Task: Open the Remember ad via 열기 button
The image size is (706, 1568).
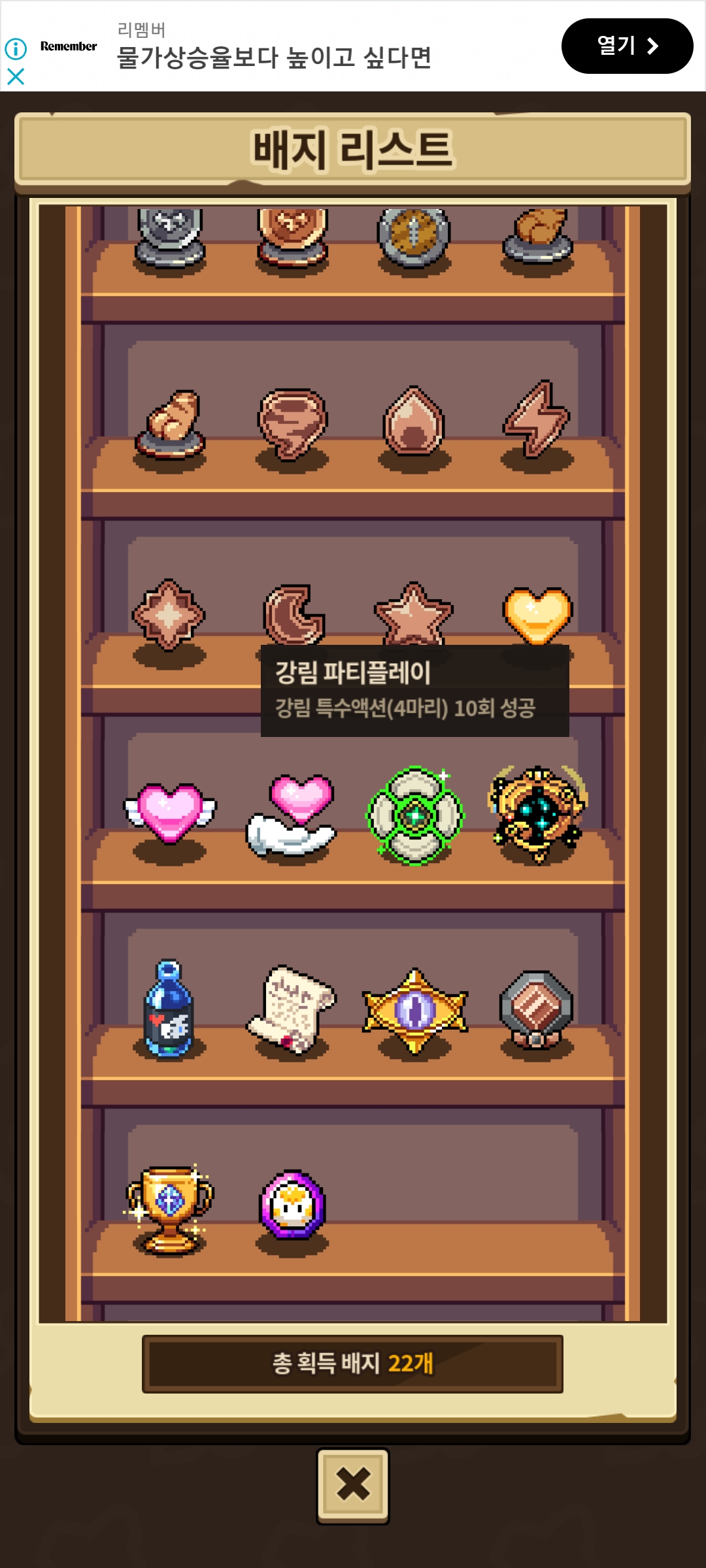Action: 627,46
